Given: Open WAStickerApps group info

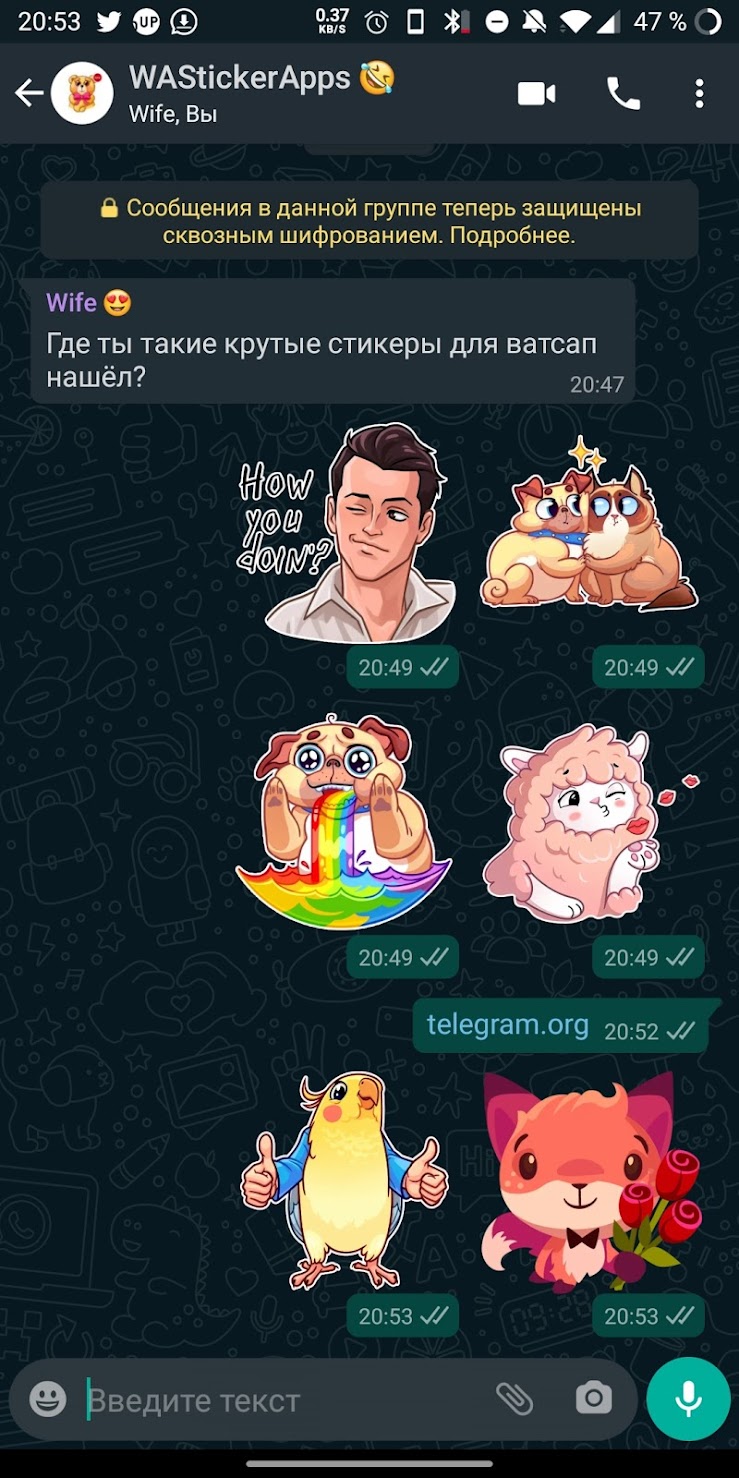Looking at the screenshot, I should 240,93.
